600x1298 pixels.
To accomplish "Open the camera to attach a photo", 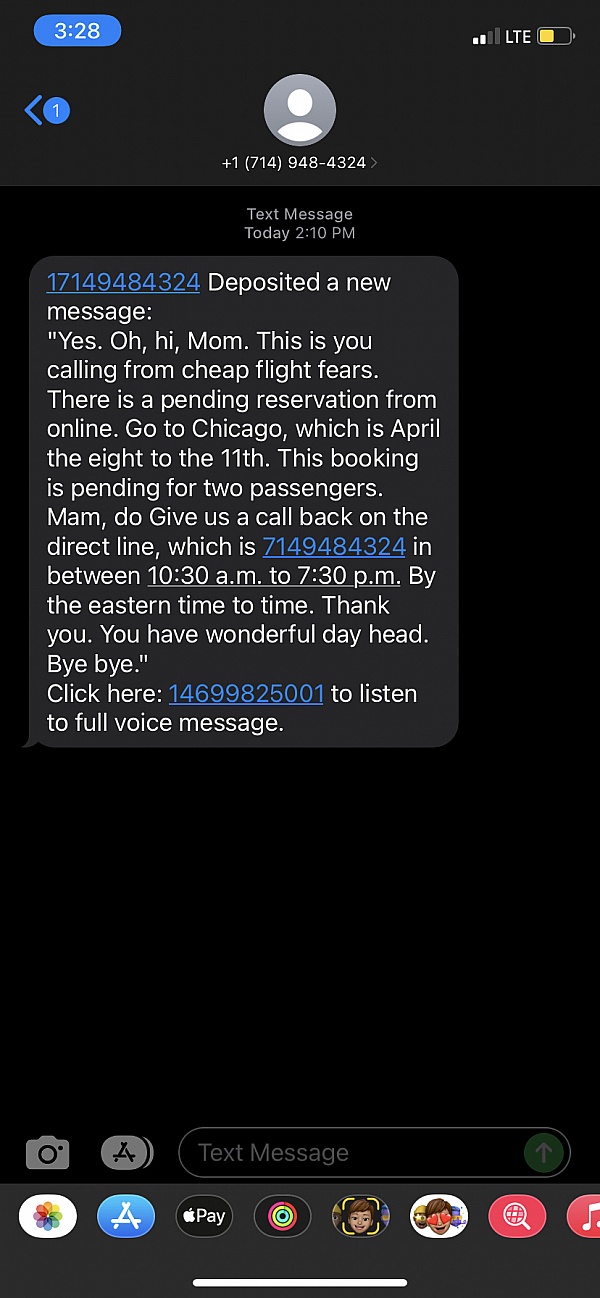I will pos(47,1153).
